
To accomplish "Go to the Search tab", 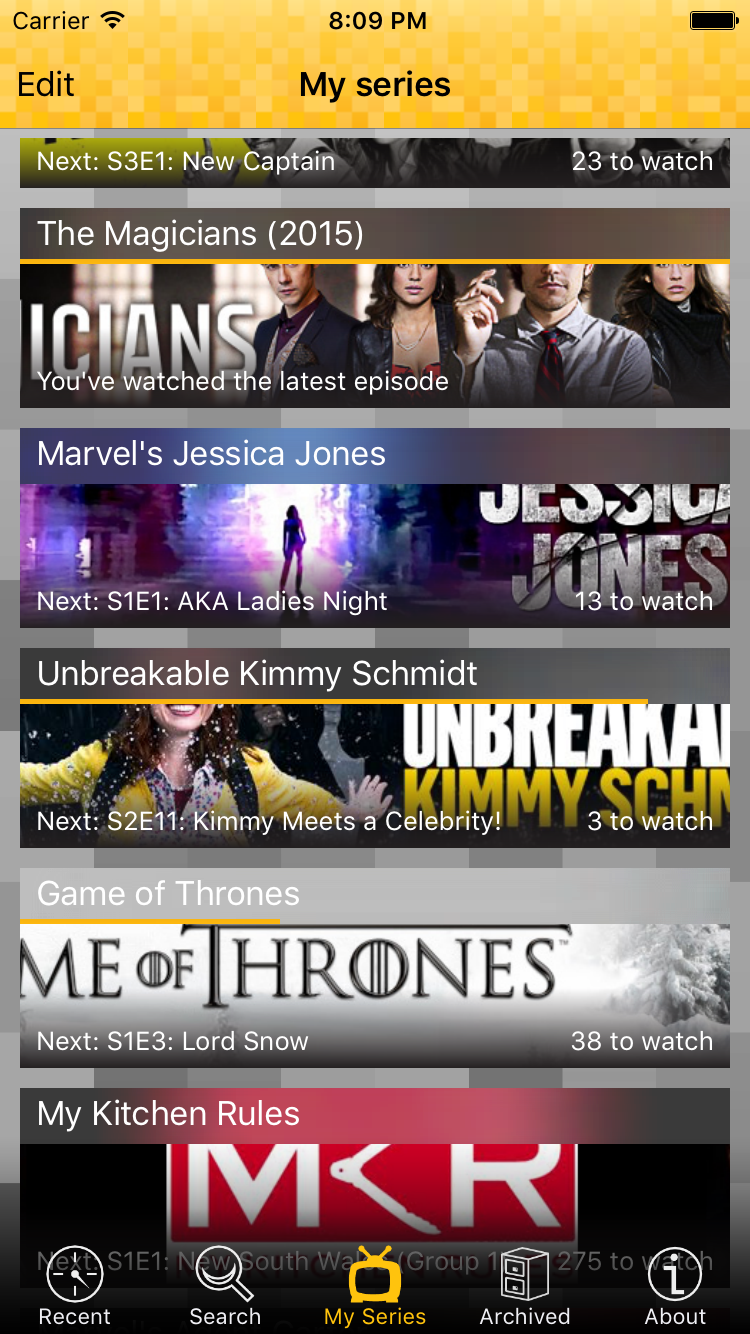I will (225, 1288).
